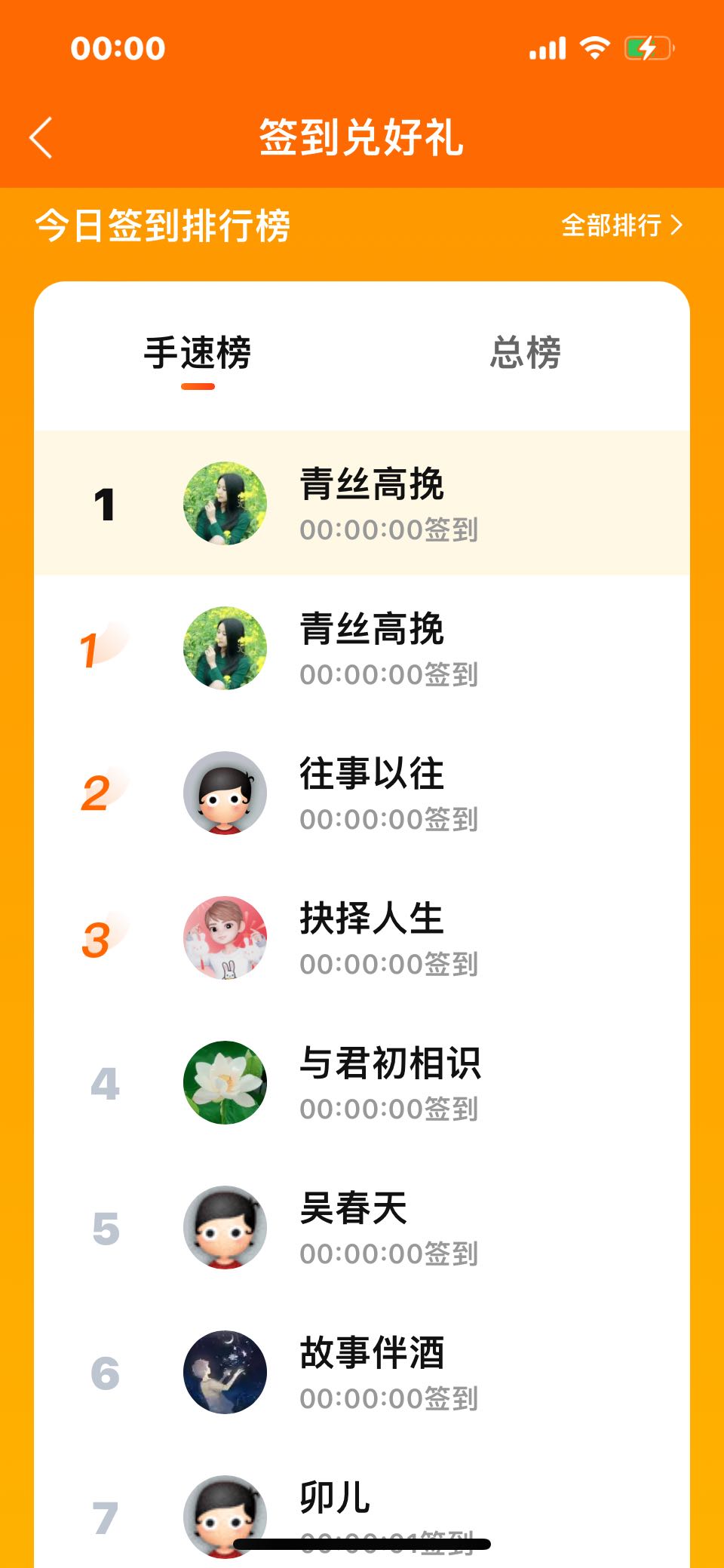The width and height of the screenshot is (724, 1568).
Task: Select 吴春天 in the leaderboard
Action: pyautogui.click(x=362, y=1227)
